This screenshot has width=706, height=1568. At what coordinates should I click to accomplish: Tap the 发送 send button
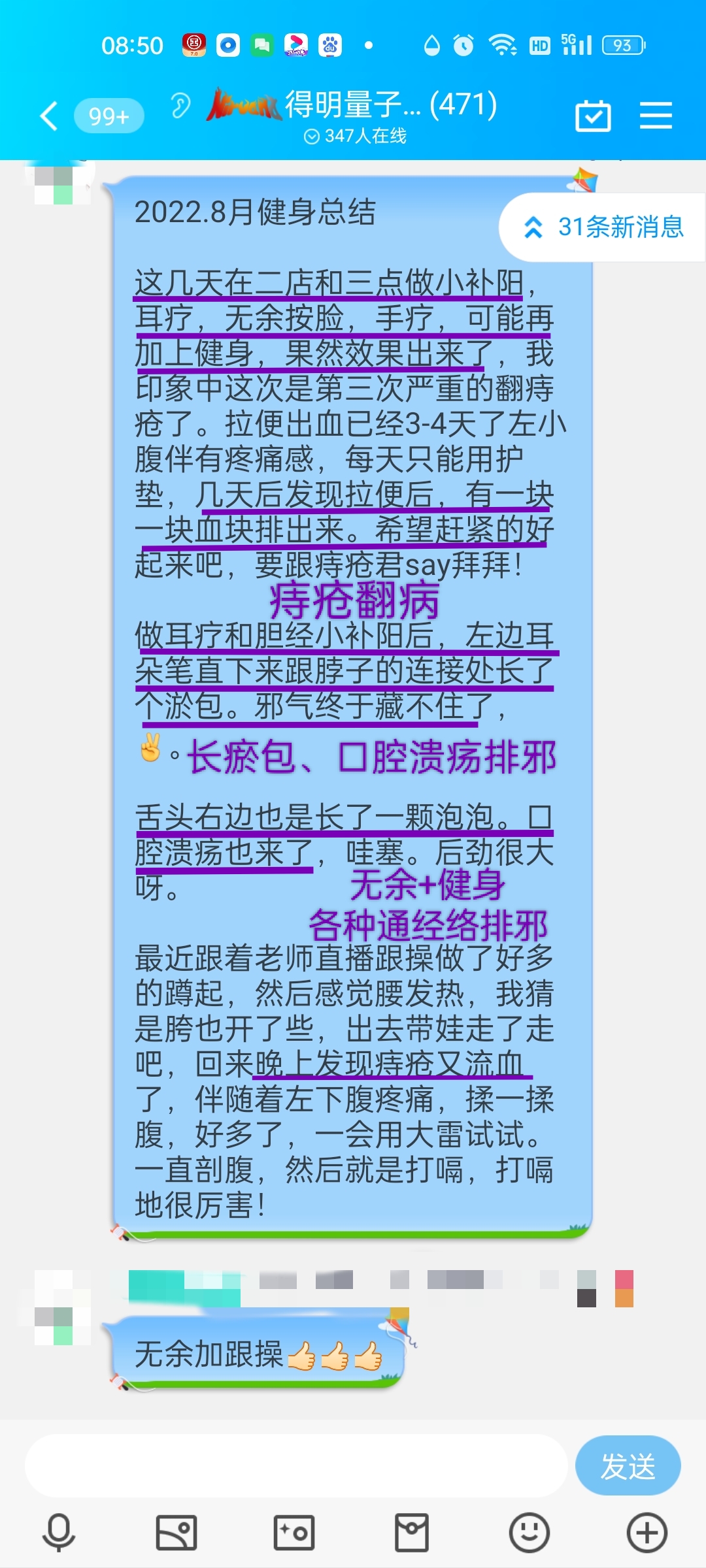(x=628, y=1466)
